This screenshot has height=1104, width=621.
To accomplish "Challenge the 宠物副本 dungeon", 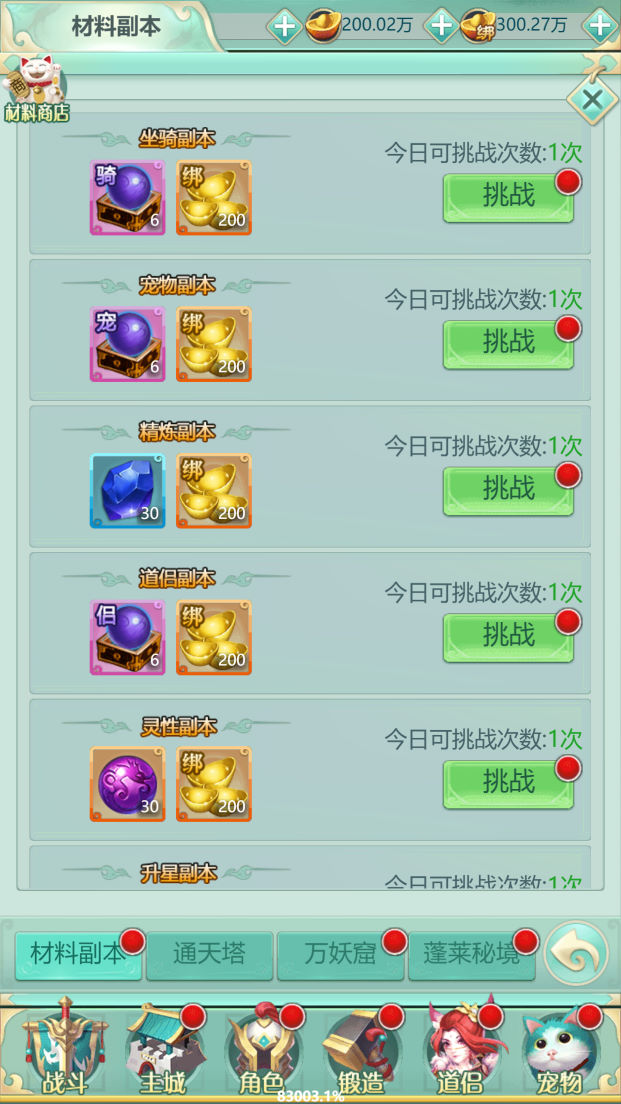I will click(508, 344).
